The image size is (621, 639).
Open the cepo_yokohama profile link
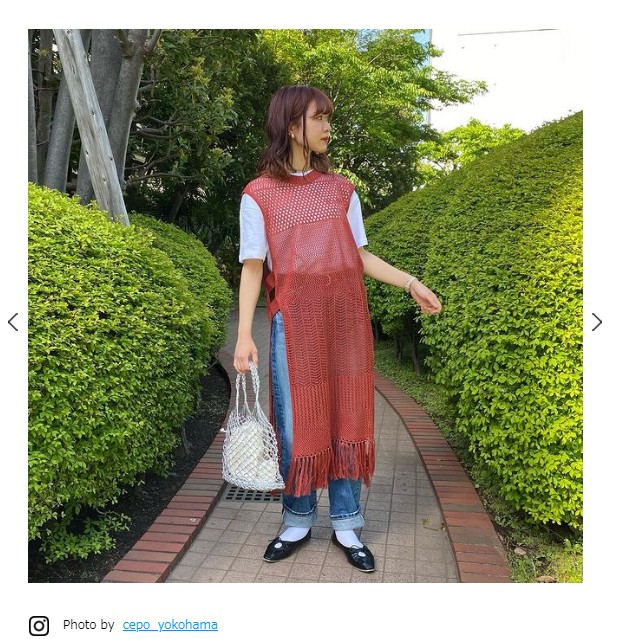(169, 625)
